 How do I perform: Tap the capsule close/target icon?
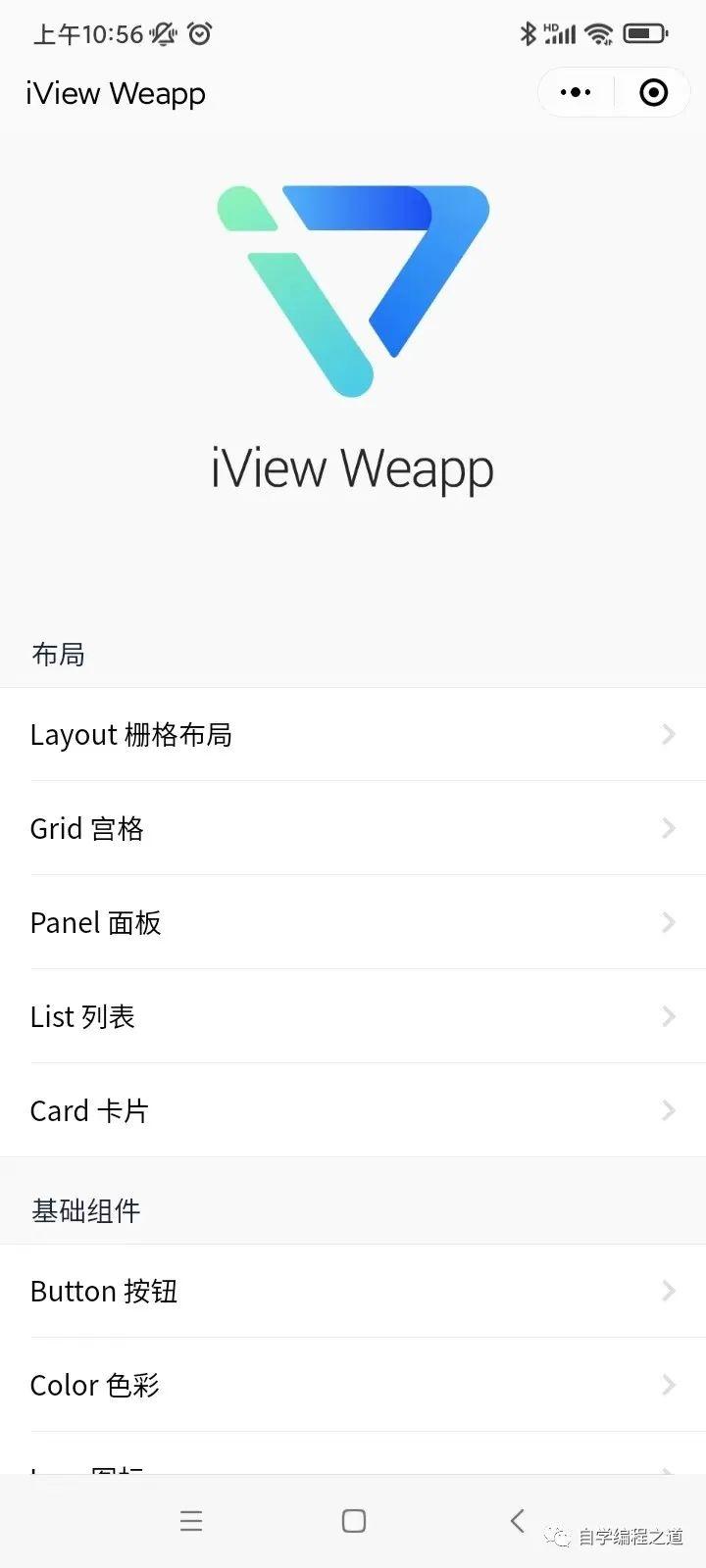point(652,91)
